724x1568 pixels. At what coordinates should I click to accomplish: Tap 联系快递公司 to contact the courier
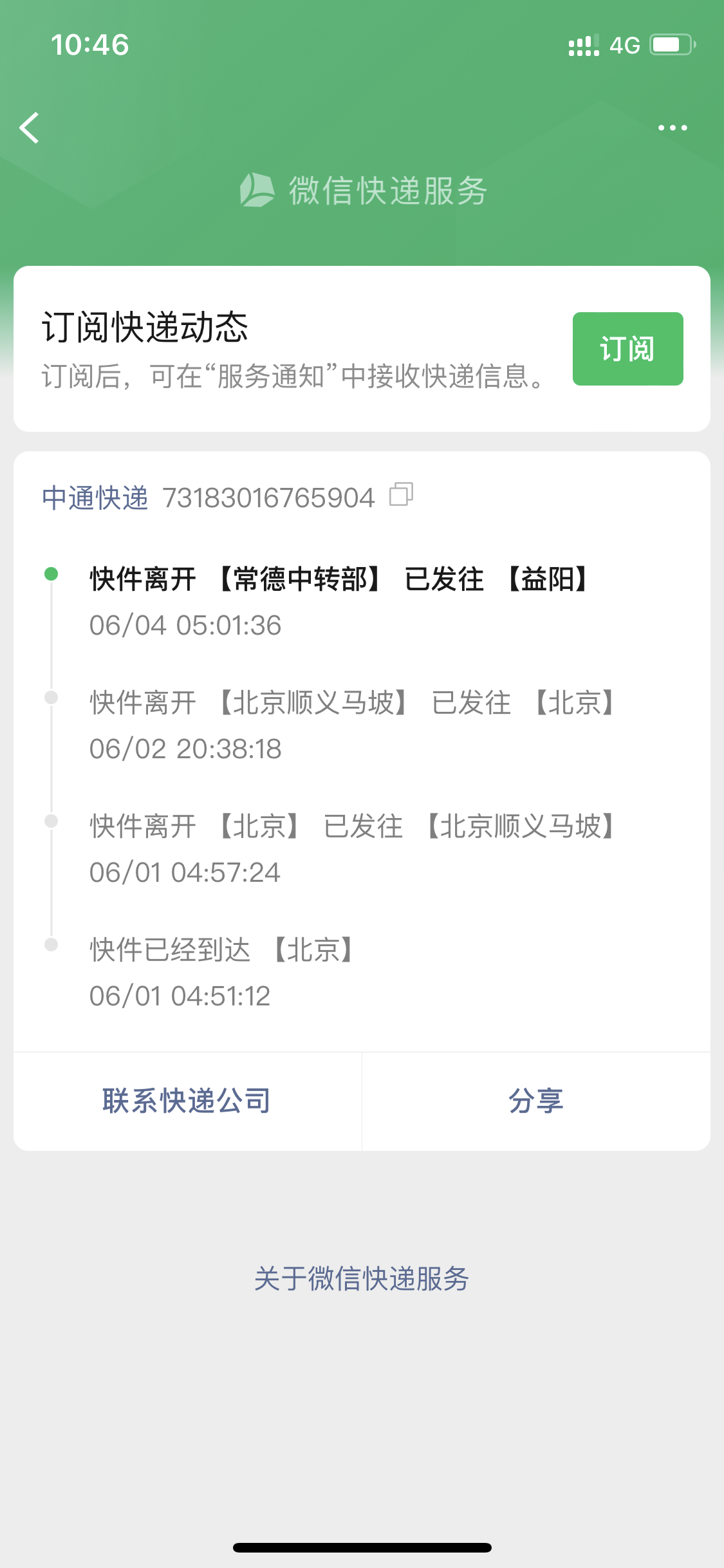pos(186,1100)
